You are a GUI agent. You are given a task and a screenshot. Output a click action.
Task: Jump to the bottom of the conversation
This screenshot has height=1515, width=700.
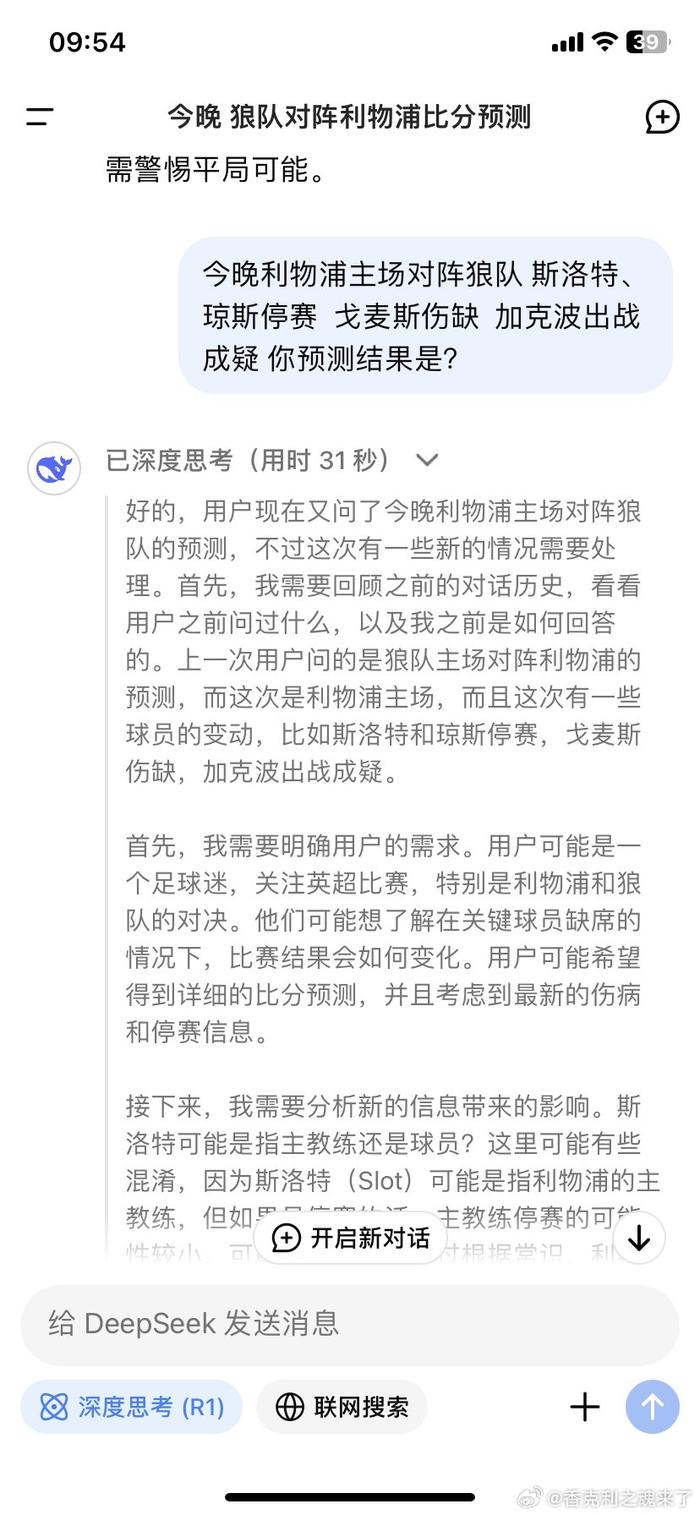click(x=638, y=1238)
